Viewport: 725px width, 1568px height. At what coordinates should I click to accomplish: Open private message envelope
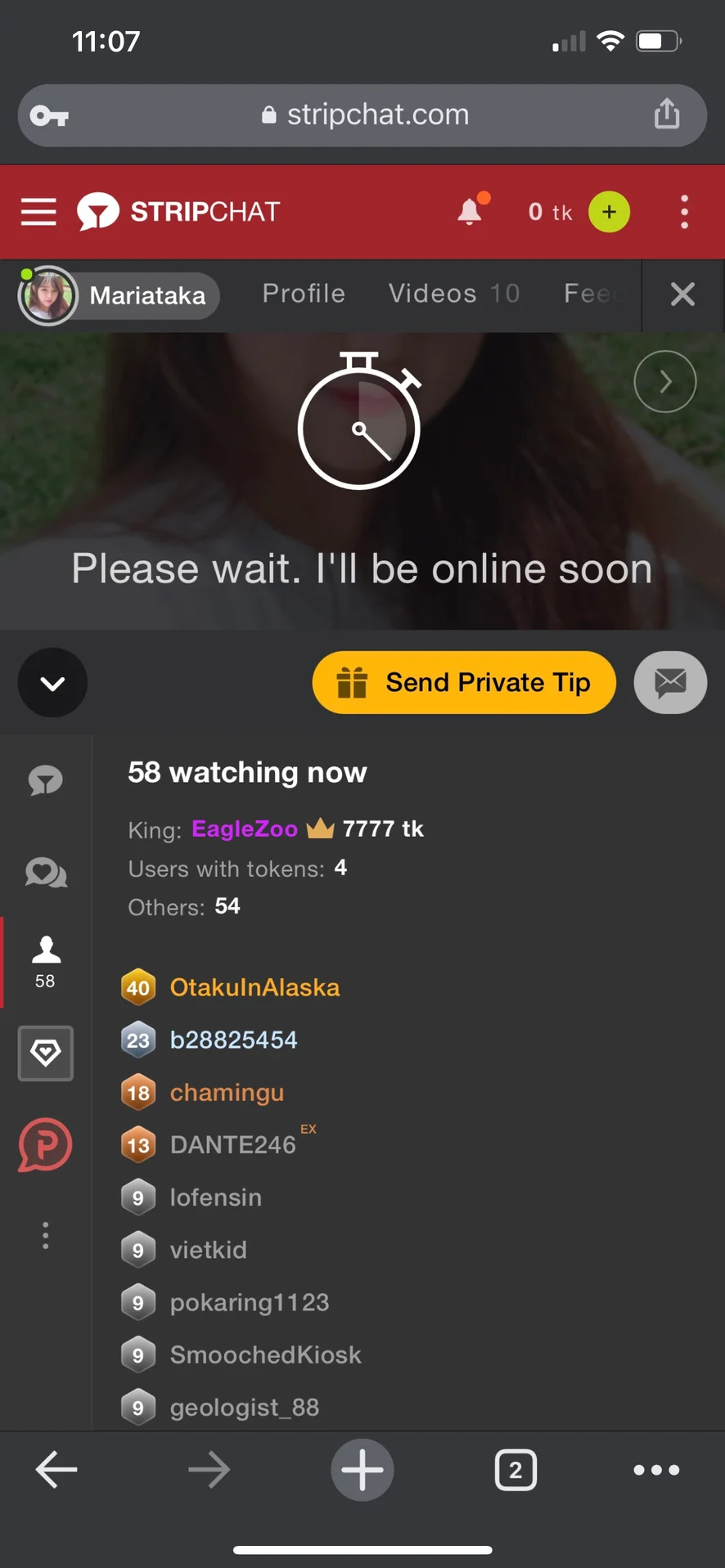670,682
